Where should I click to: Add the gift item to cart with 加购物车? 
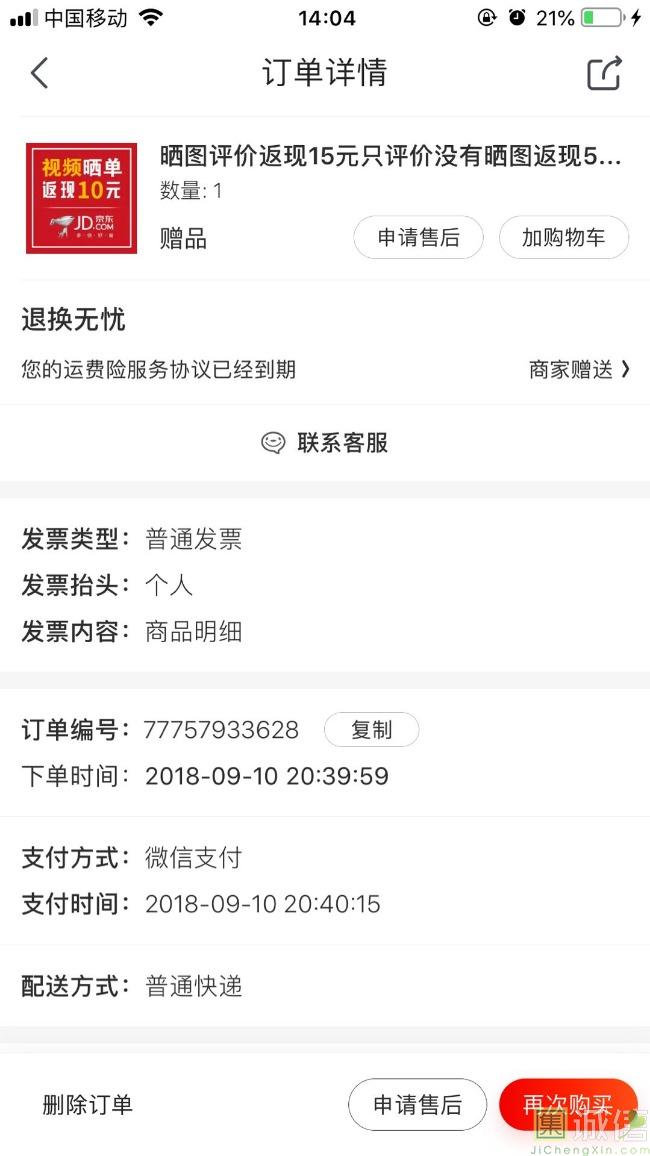(564, 238)
